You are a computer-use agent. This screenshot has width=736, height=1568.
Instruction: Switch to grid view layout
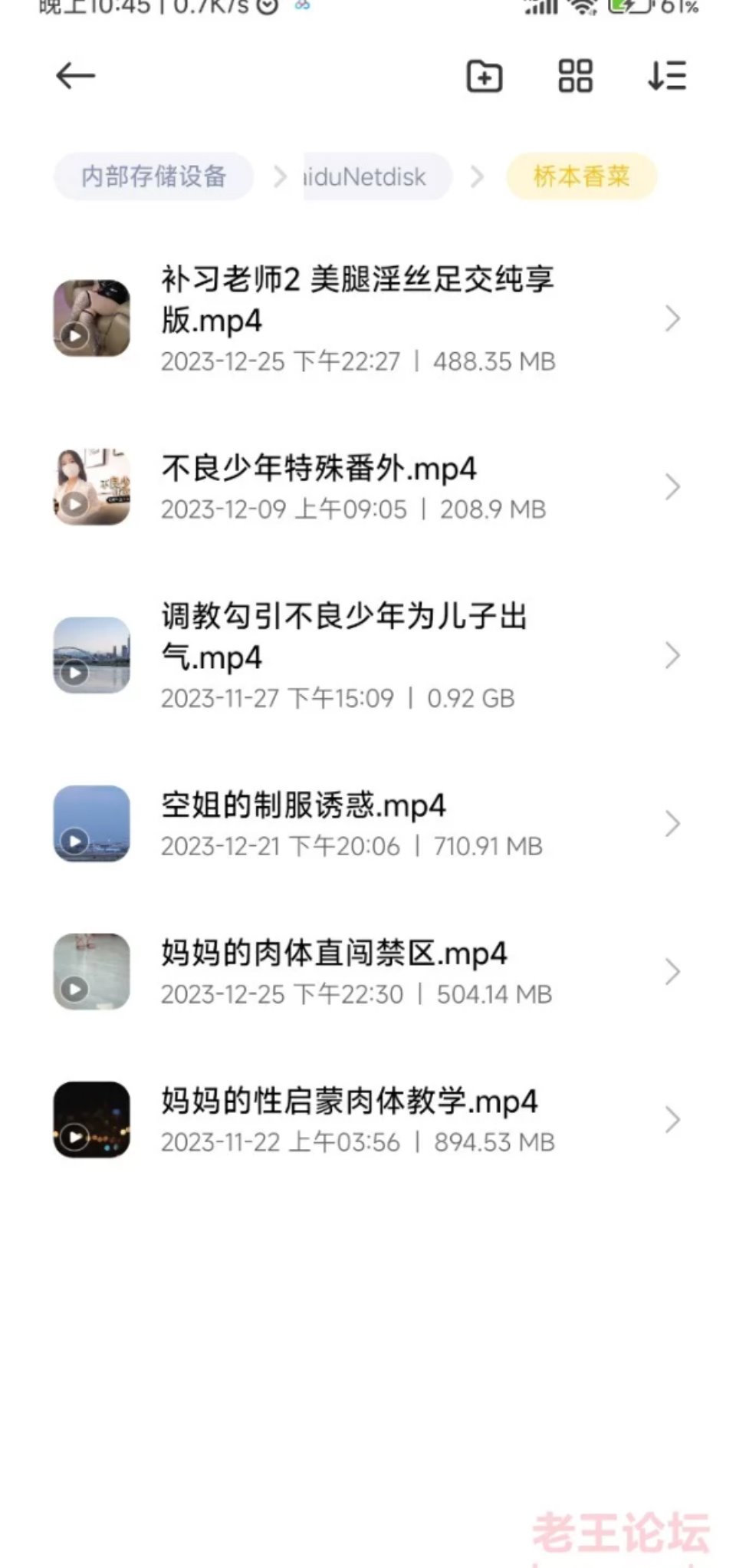tap(575, 76)
